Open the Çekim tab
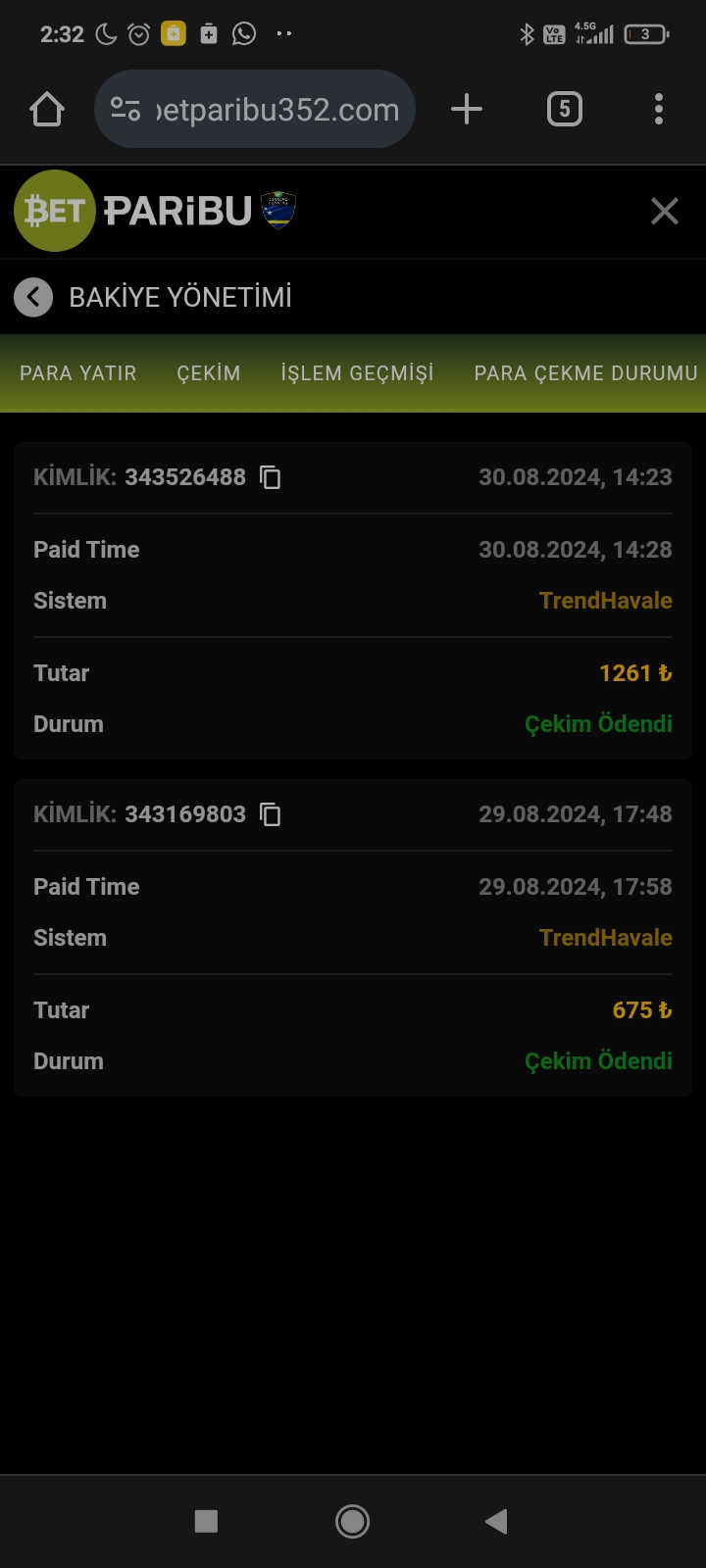Image resolution: width=706 pixels, height=1568 pixels. (208, 373)
